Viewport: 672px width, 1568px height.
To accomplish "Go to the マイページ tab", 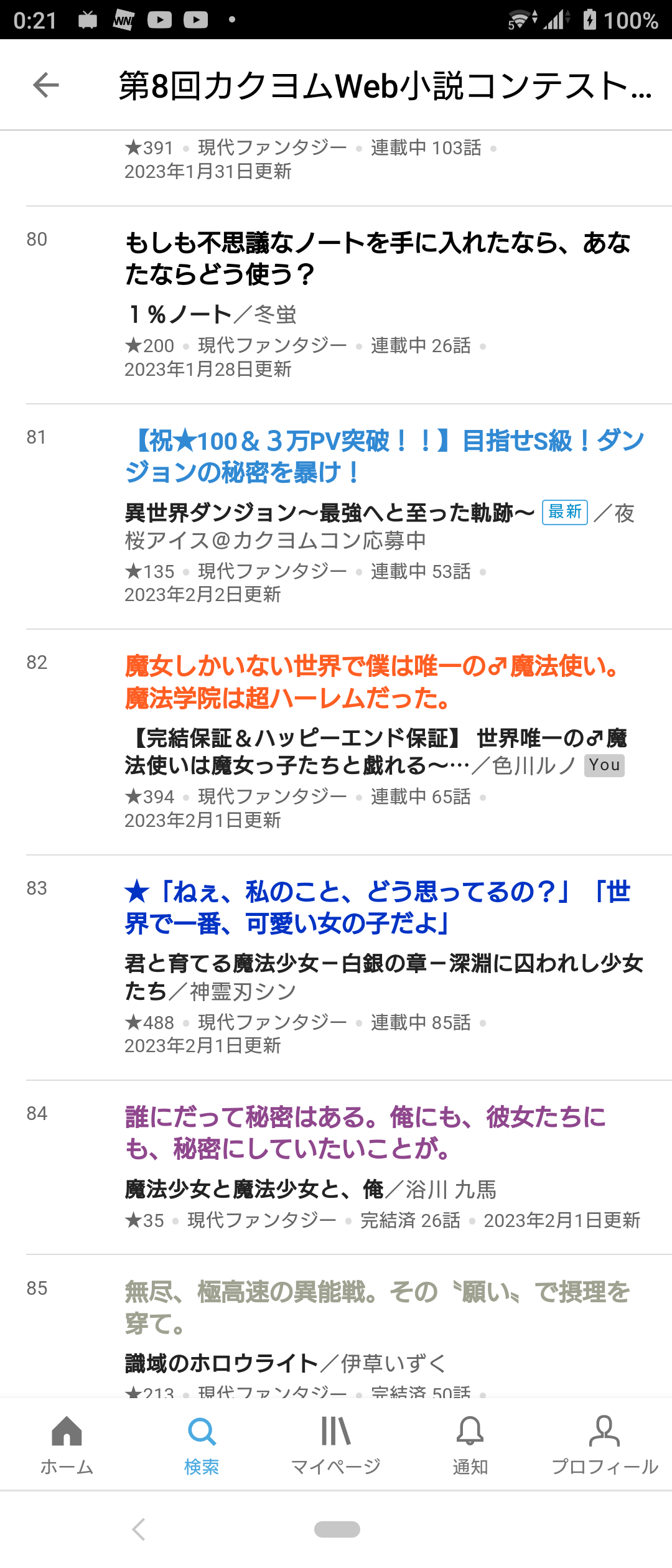I will pyautogui.click(x=336, y=1445).
